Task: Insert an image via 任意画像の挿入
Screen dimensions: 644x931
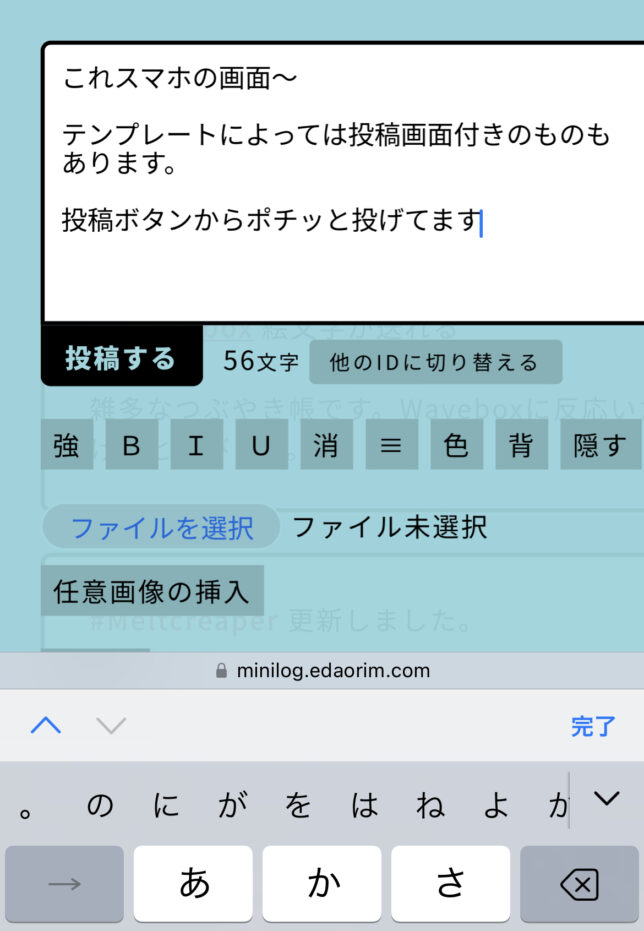Action: (153, 591)
